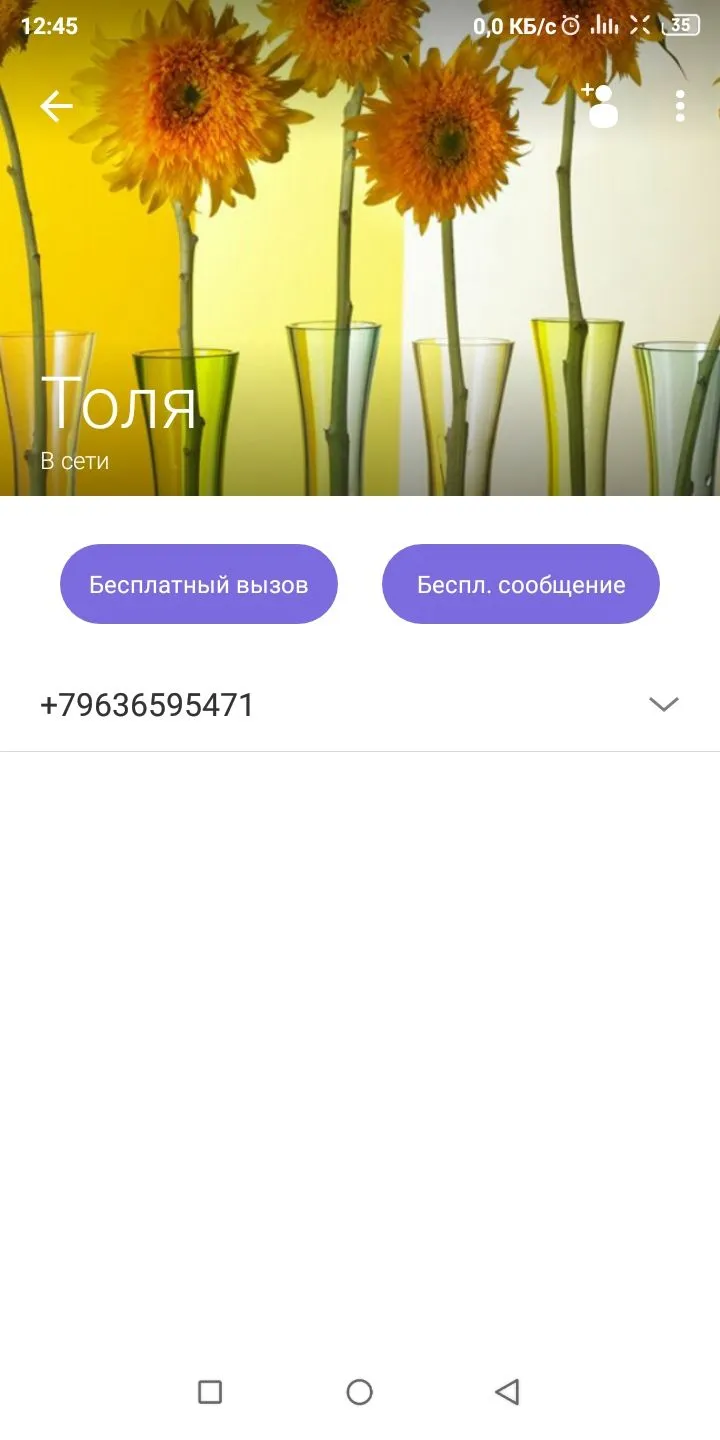The width and height of the screenshot is (720, 1440).
Task: Open the add contact icon
Action: click(601, 104)
